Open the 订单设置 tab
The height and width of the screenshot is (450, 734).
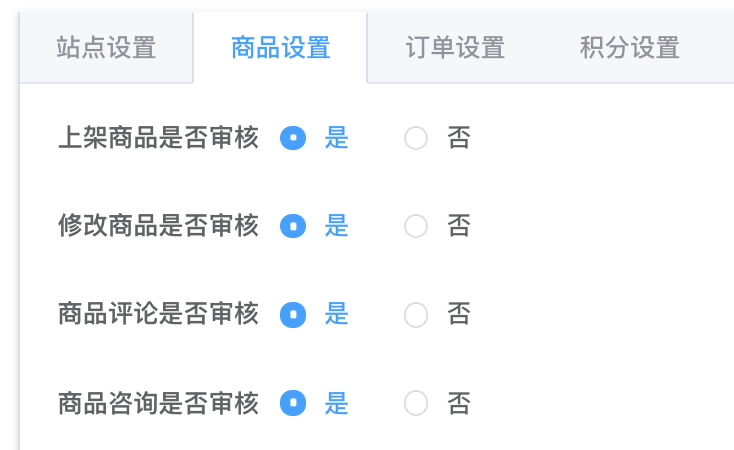coord(455,47)
